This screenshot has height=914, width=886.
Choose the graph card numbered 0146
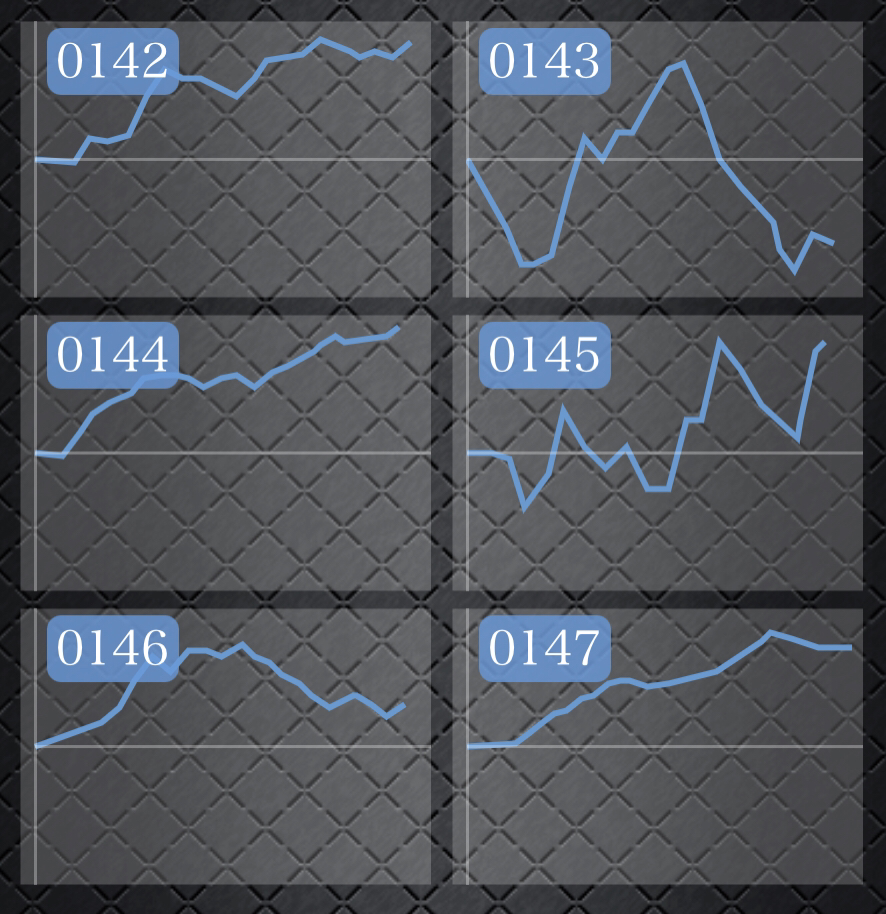[x=226, y=746]
